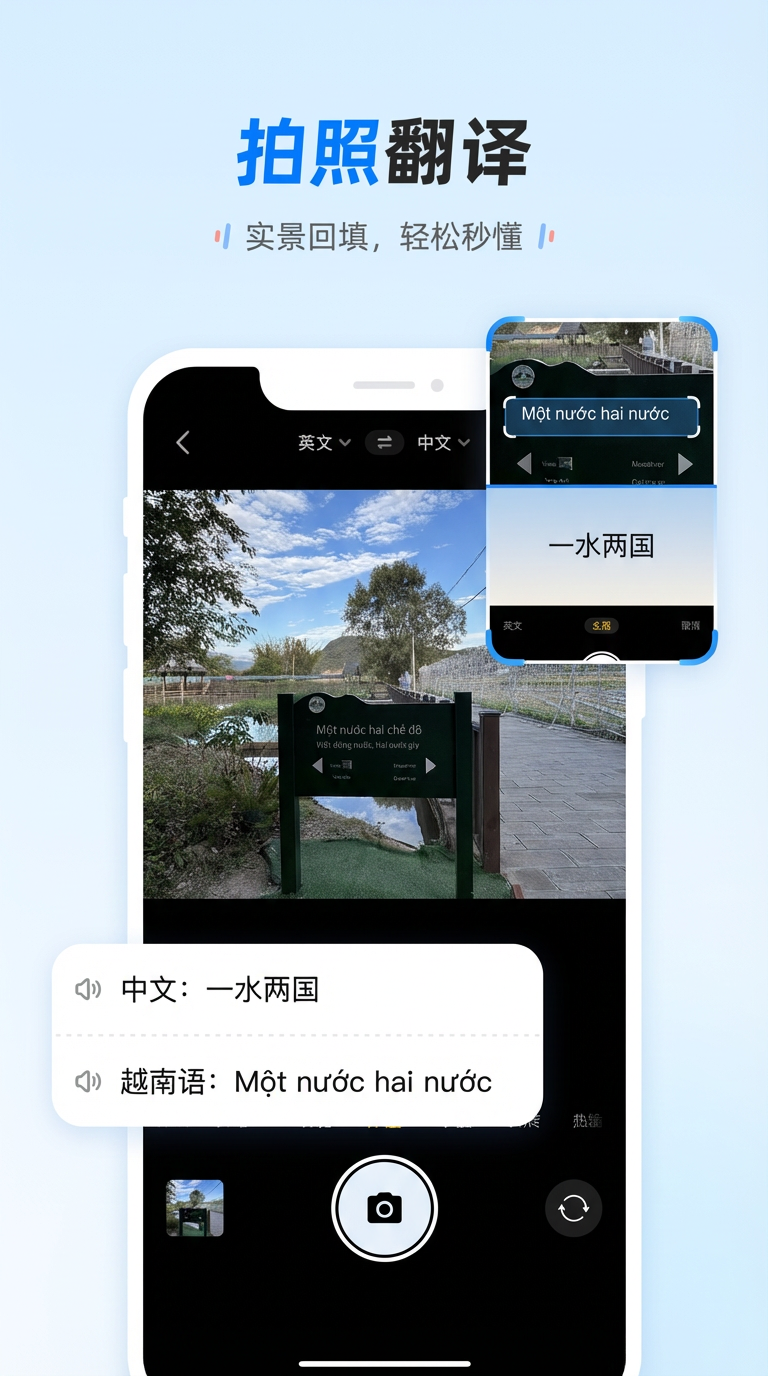768x1376 pixels.
Task: Tap the 一水两国 translation result row
Action: point(601,543)
